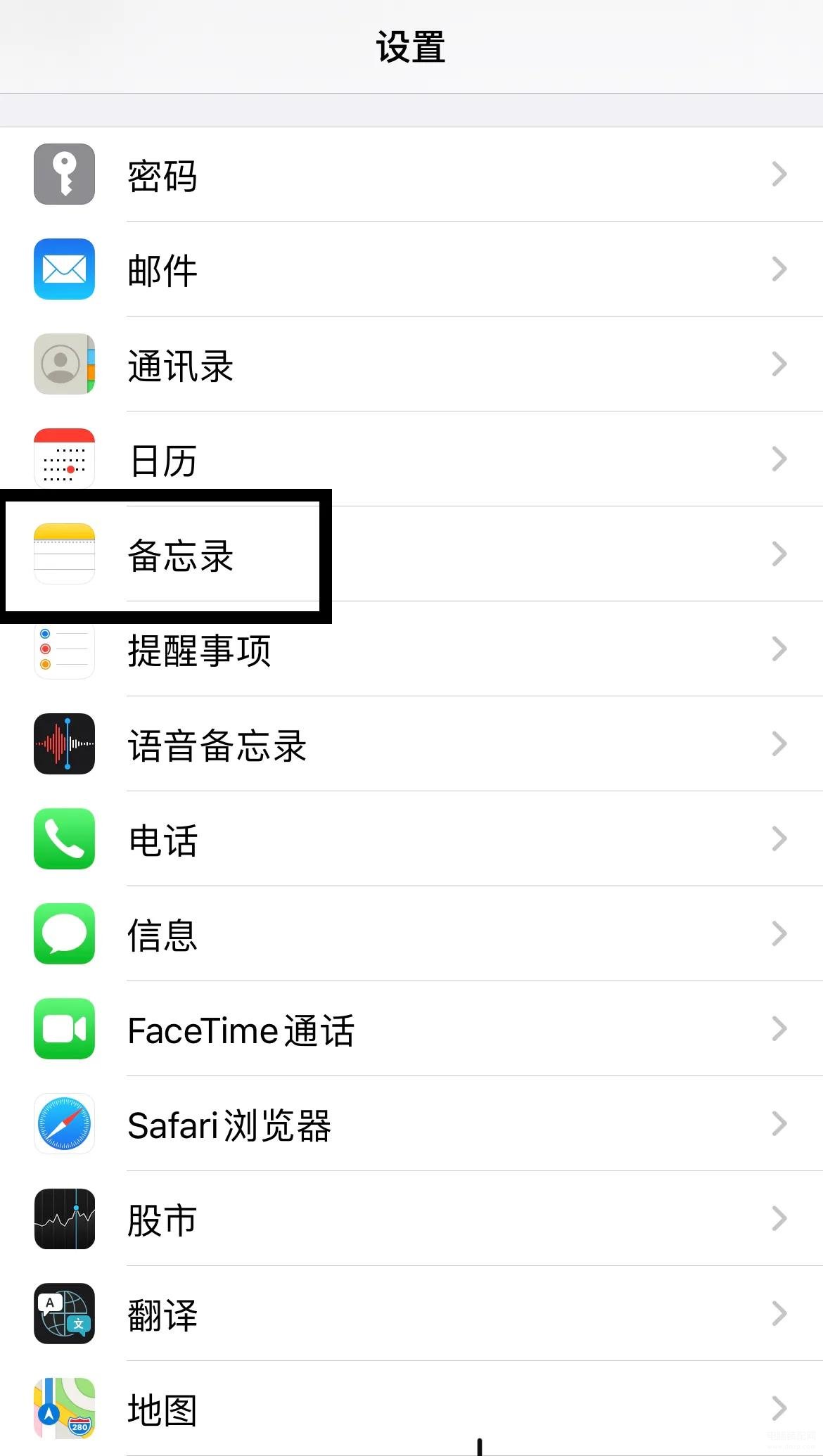Go to 通讯录 settings
823x1456 pixels.
point(412,364)
